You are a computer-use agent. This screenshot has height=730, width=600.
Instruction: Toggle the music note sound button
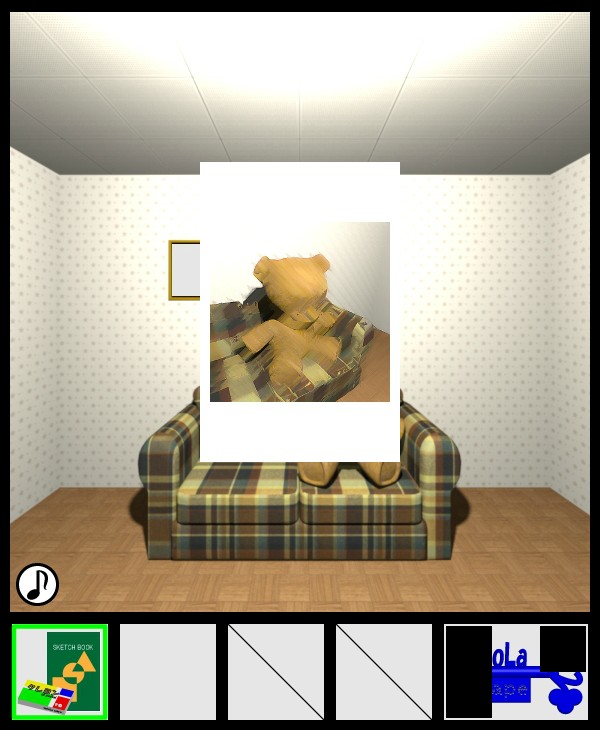point(37,584)
